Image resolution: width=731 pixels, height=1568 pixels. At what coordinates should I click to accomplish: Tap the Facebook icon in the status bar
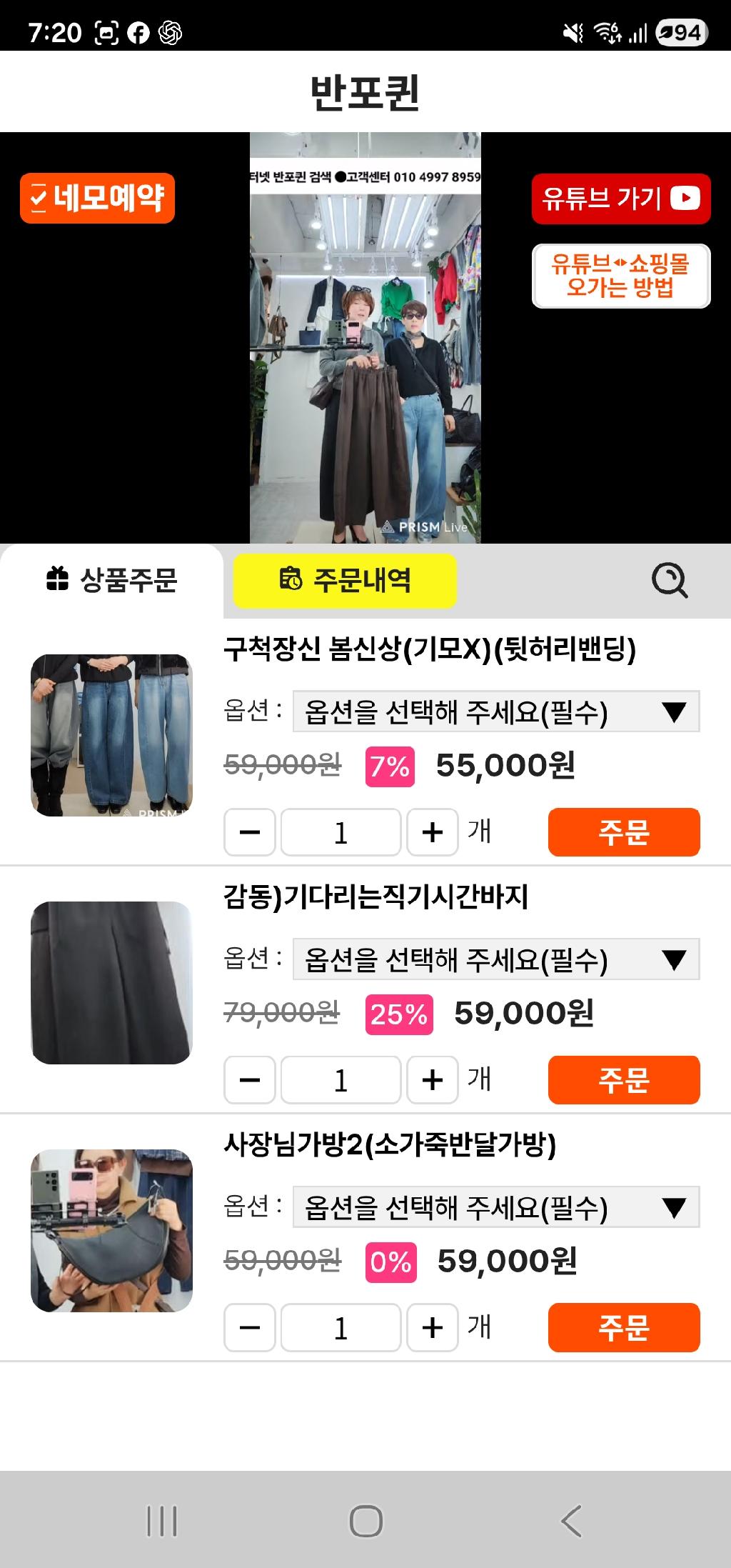[x=137, y=31]
